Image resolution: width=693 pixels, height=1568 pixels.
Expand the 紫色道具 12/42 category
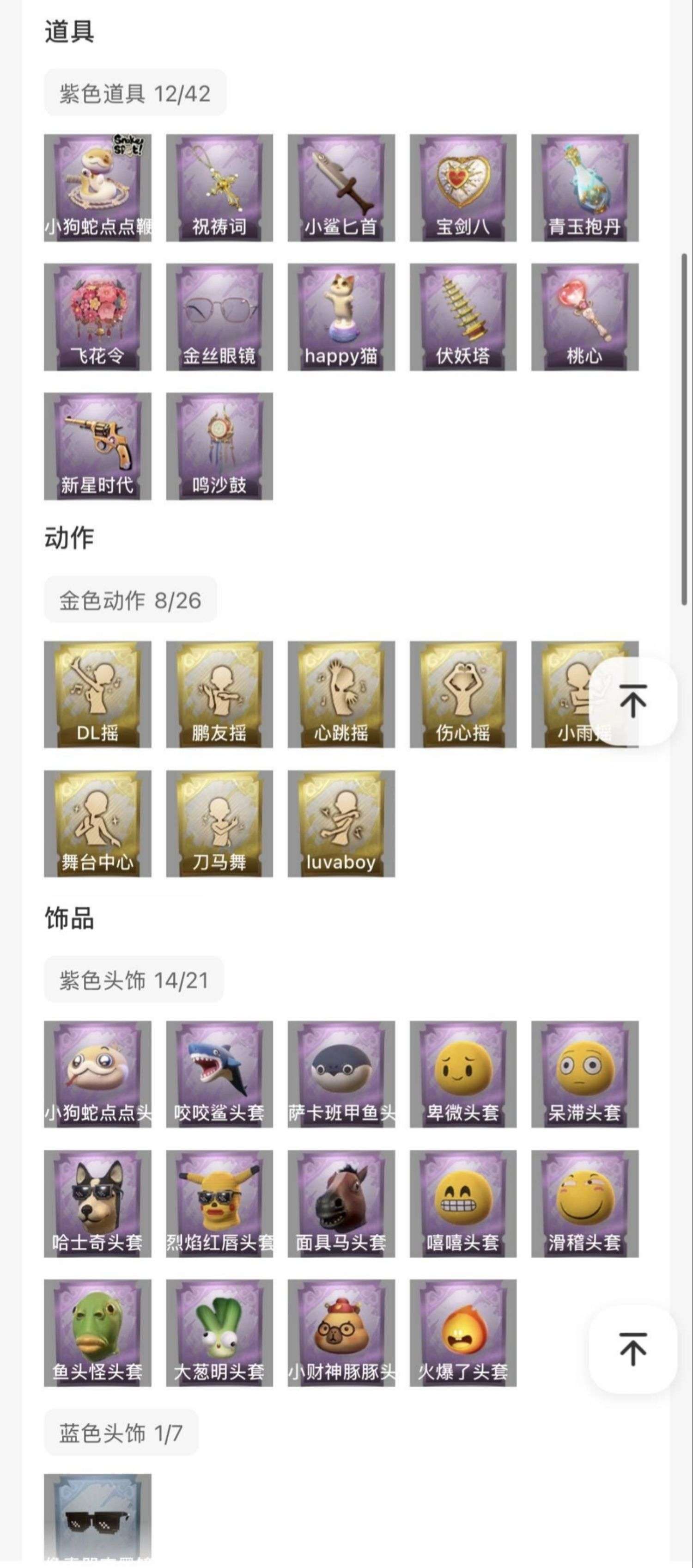click(x=135, y=92)
